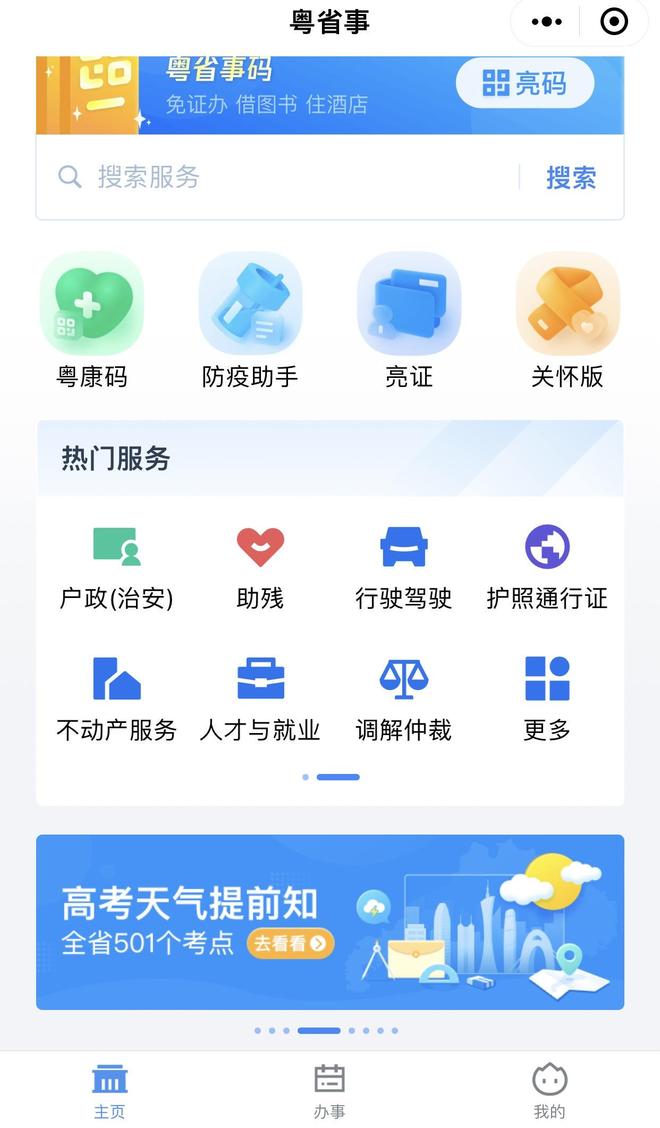Image resolution: width=660 pixels, height=1128 pixels.
Task: Open 不动产服务
Action: 116,698
